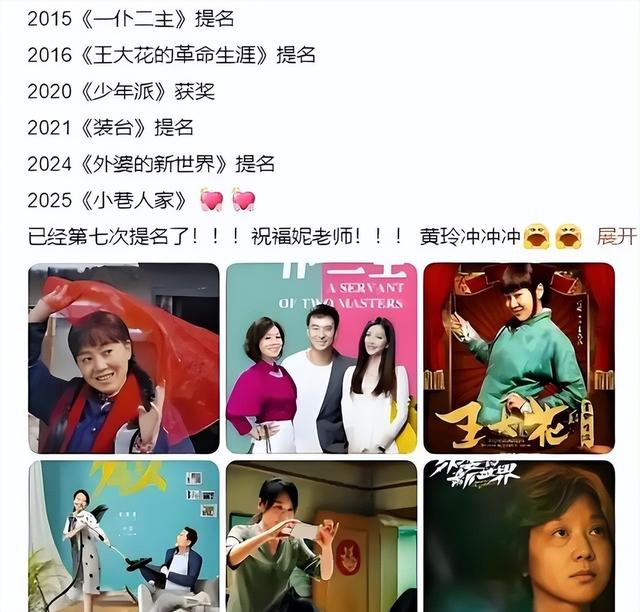640x612 pixels.
Task: Expand the full post text via 展开
Action: tap(616, 236)
